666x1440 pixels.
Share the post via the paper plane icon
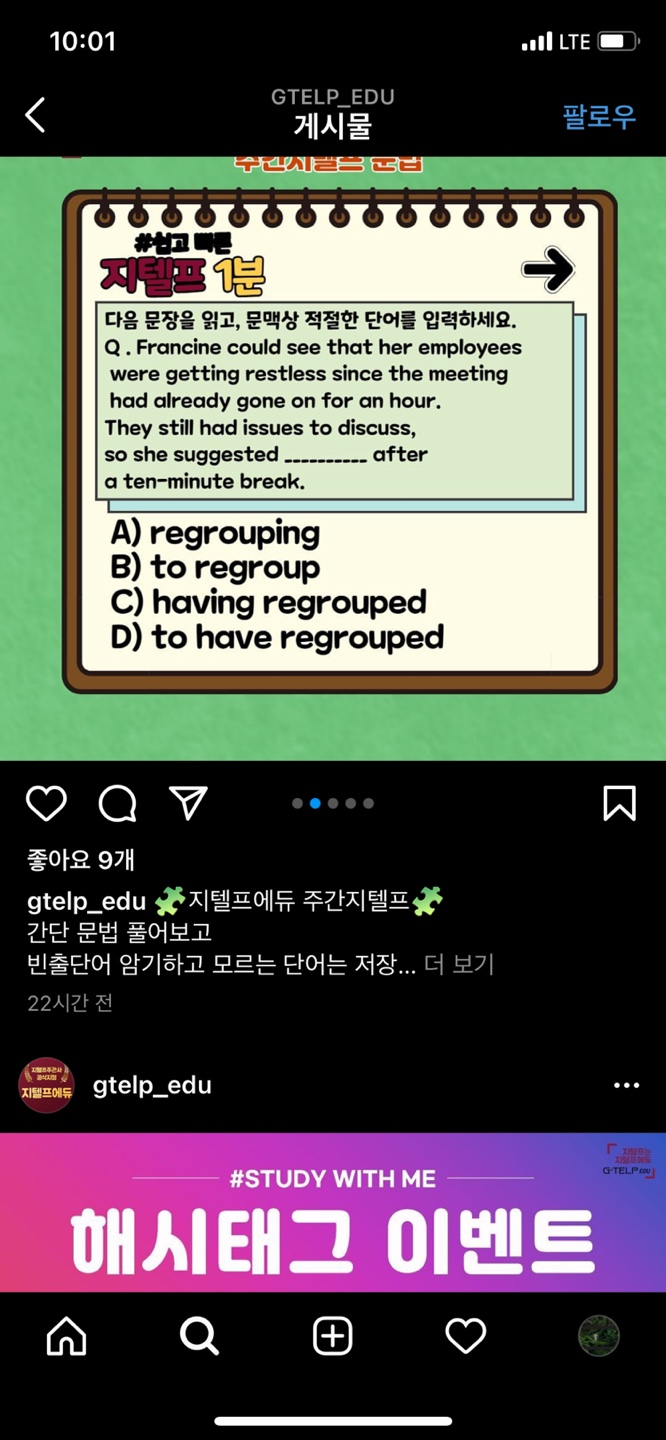188,803
